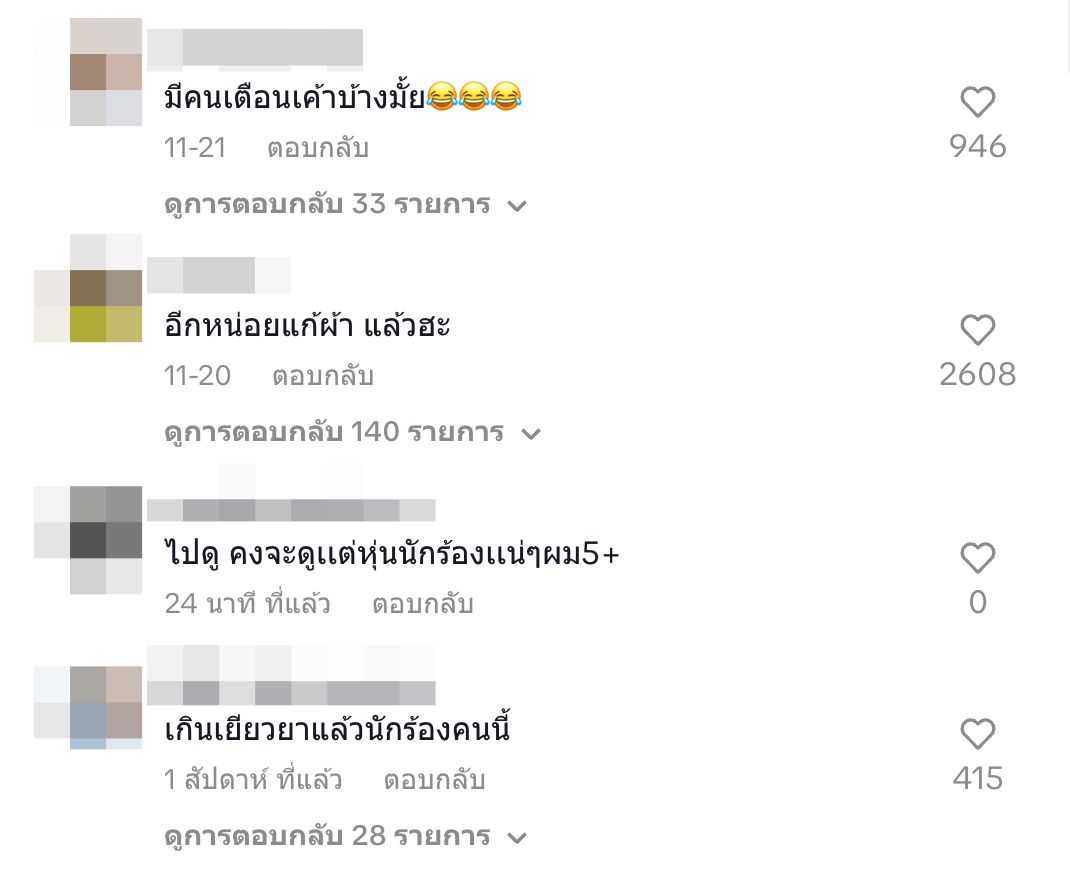Expand the 140 replies thread
The height and width of the screenshot is (886, 1070).
(x=352, y=433)
